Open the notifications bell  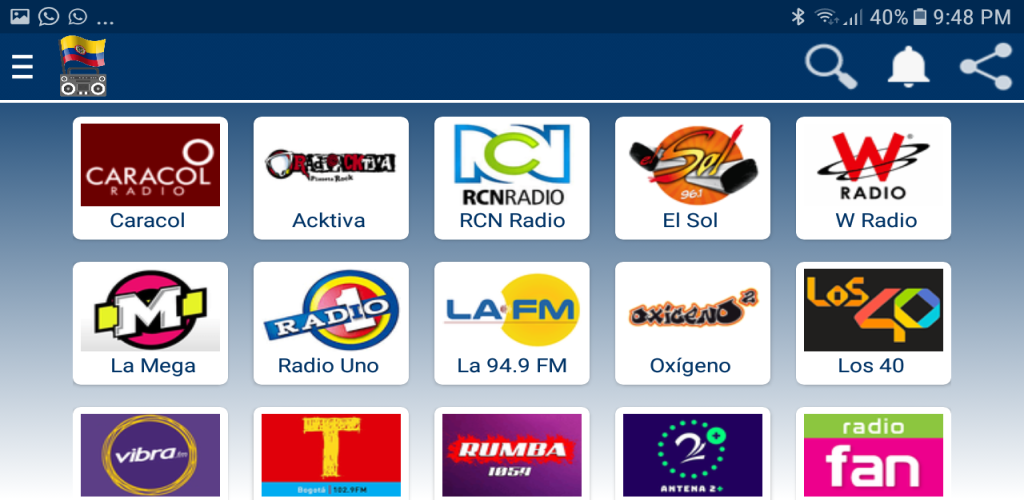click(908, 67)
